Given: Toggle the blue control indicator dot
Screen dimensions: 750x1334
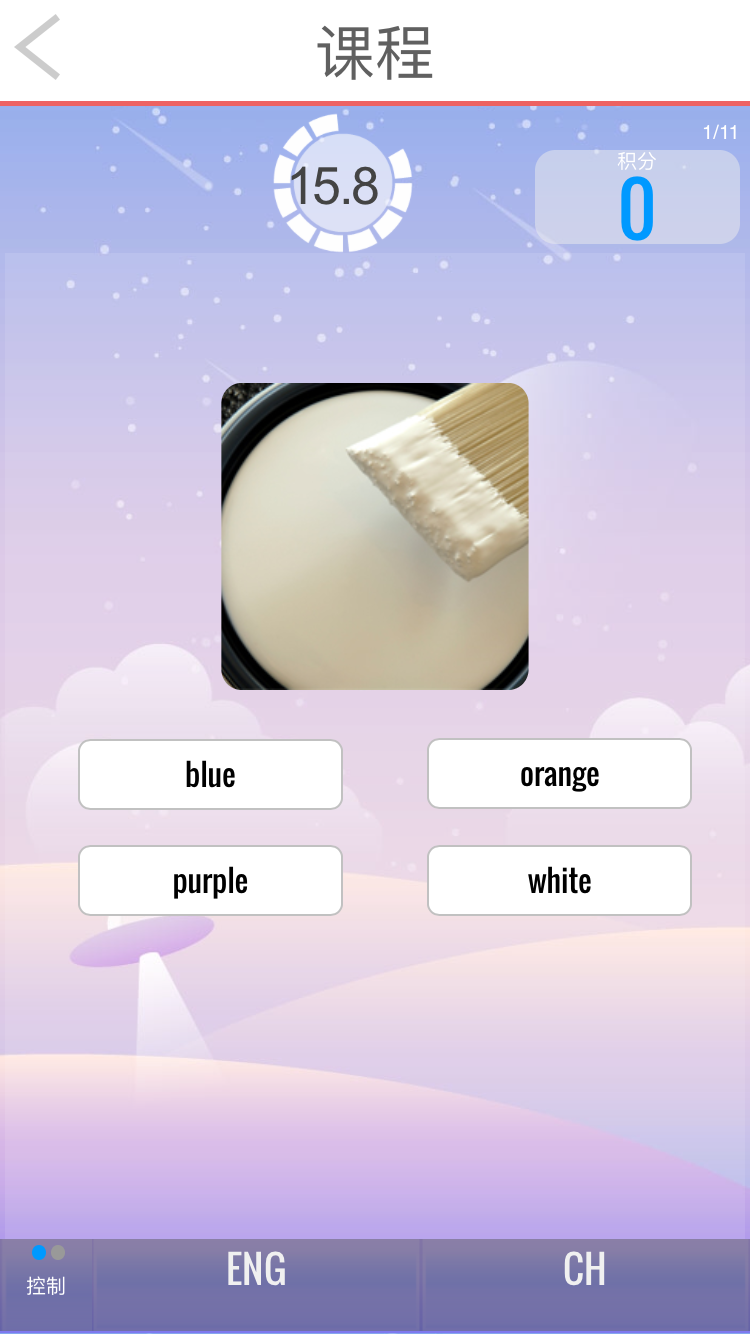Looking at the screenshot, I should (40, 1251).
